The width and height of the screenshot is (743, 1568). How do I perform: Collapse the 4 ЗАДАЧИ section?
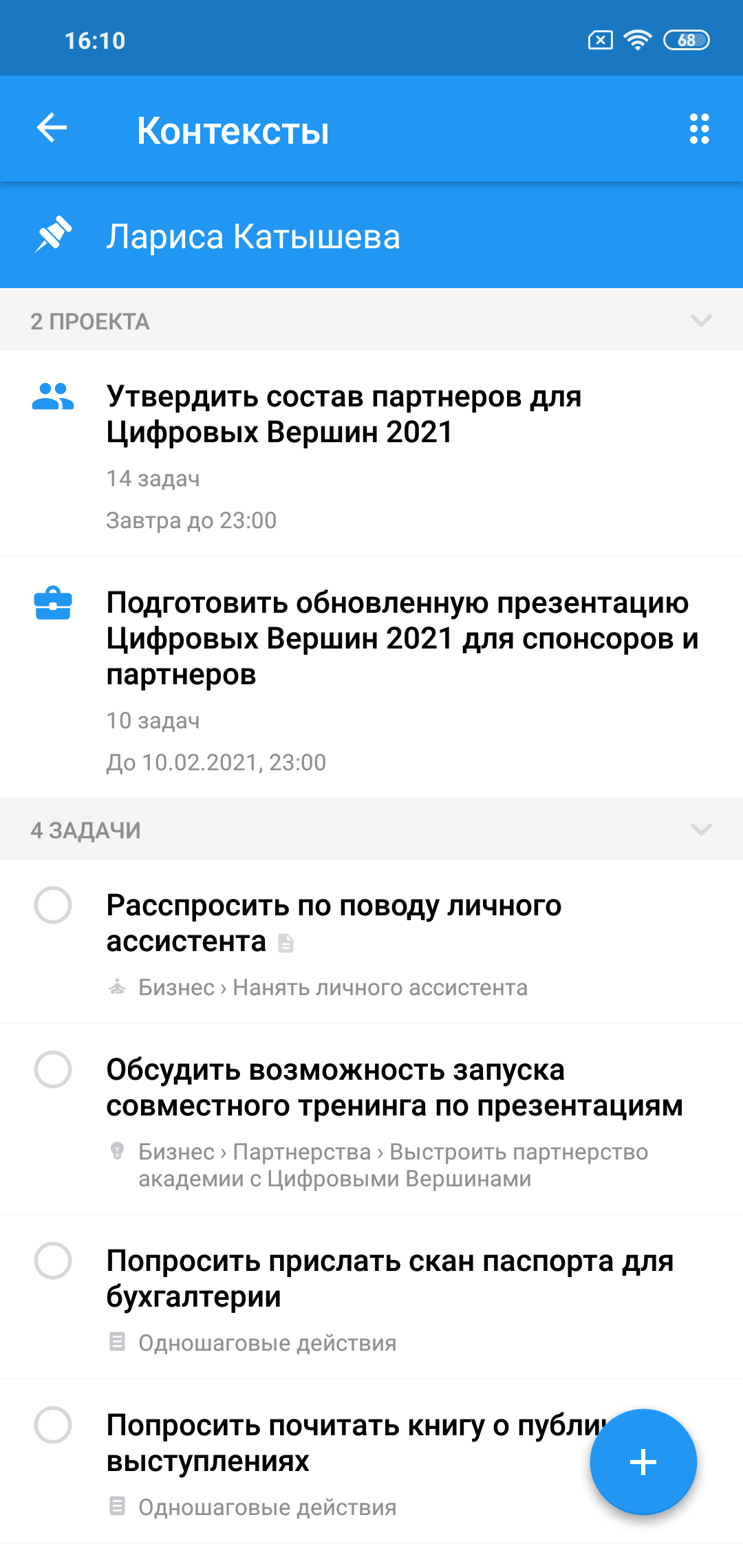[x=700, y=829]
